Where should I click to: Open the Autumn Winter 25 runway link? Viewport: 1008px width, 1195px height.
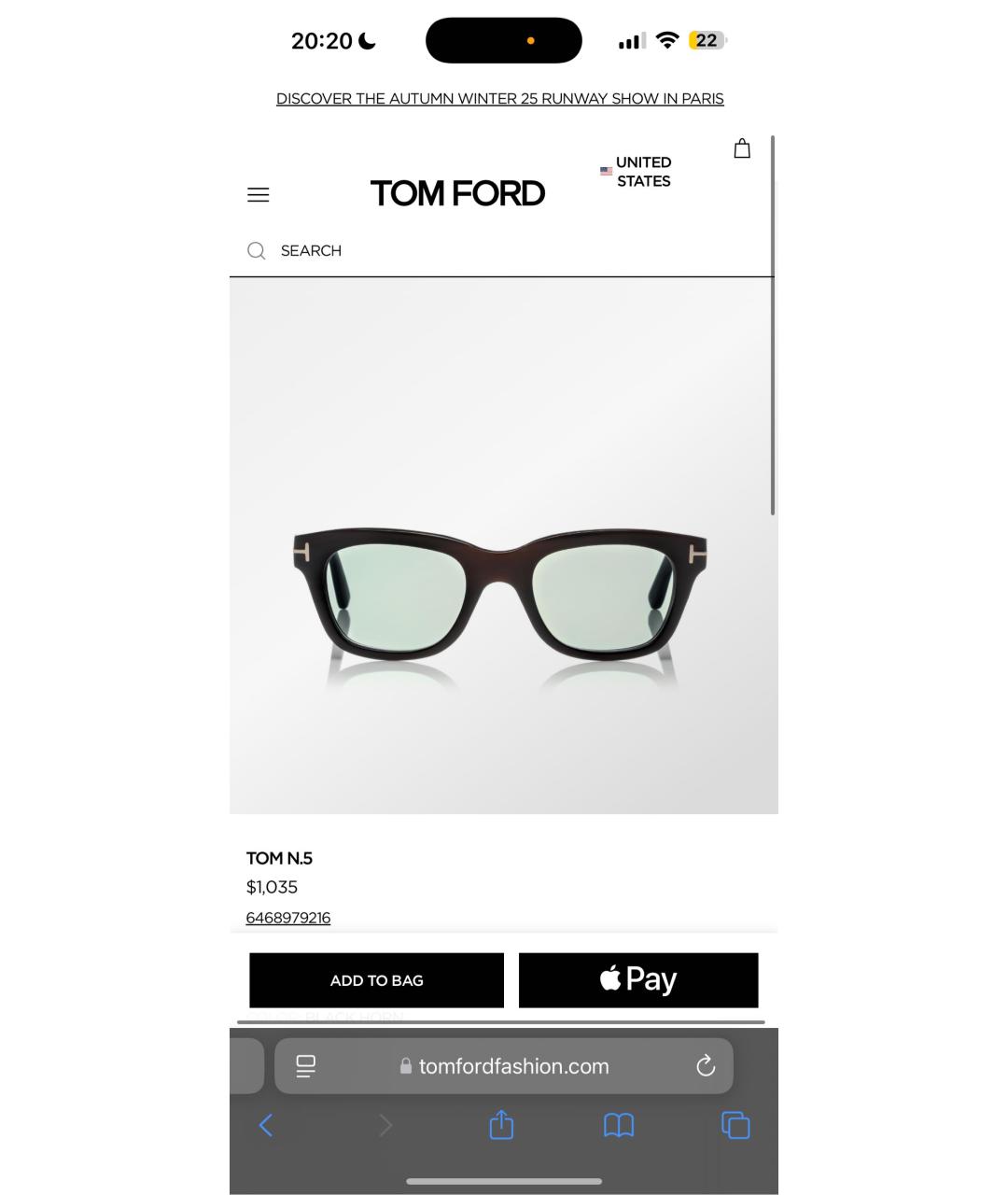(x=499, y=98)
